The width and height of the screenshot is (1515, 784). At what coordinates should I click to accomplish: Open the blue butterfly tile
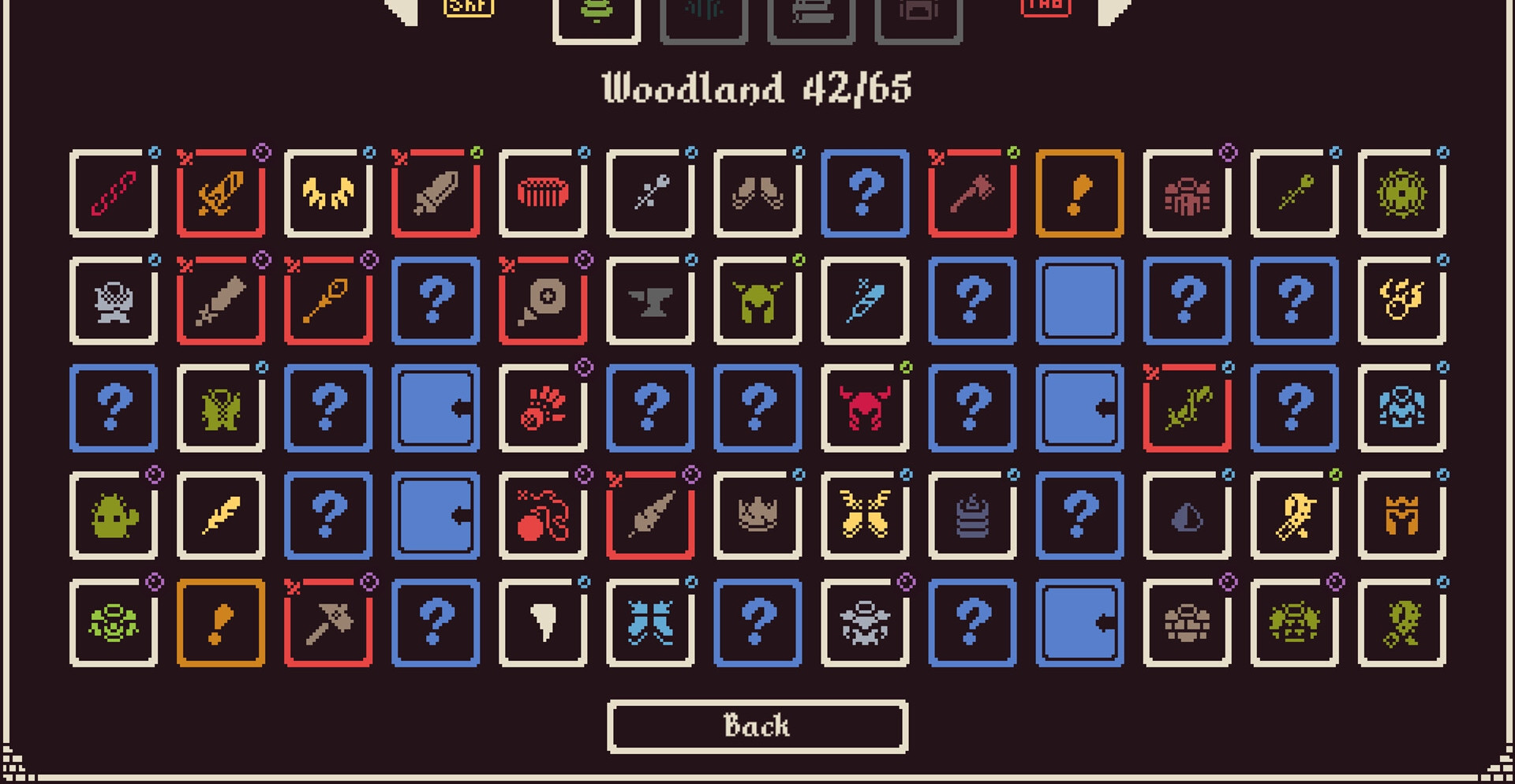pyautogui.click(x=649, y=622)
